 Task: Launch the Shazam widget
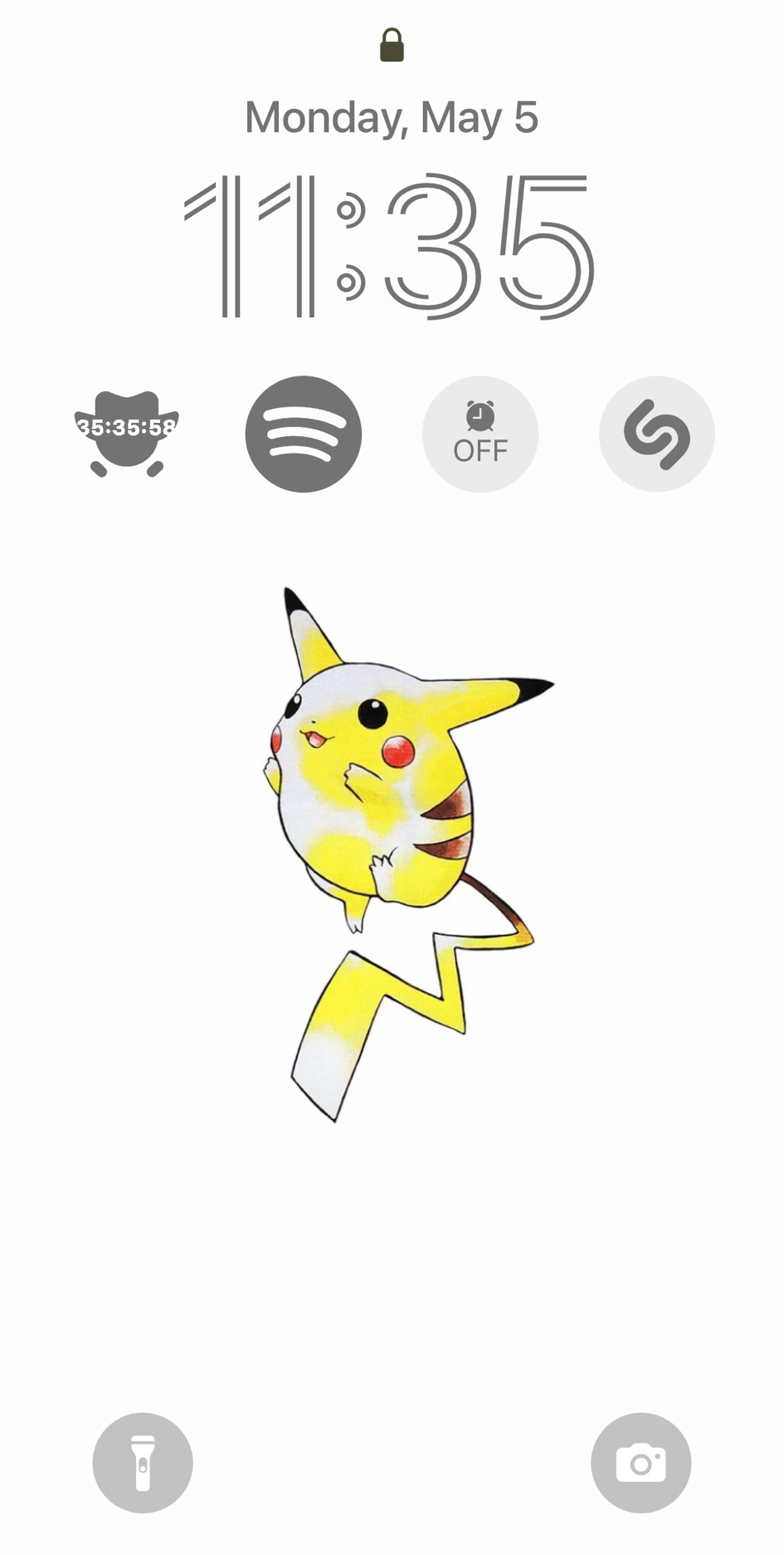(x=657, y=434)
